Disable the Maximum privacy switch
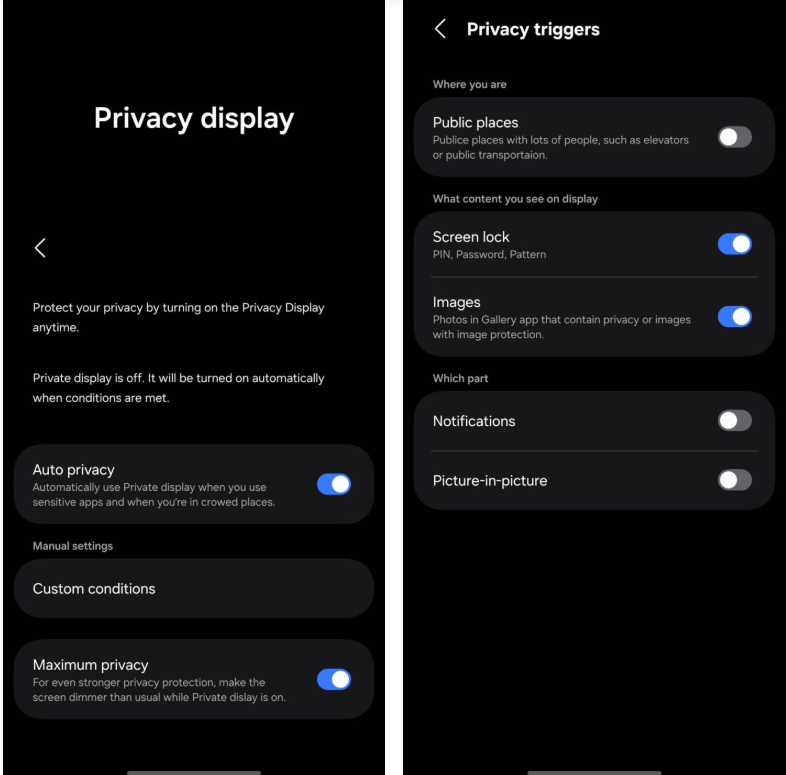 334,679
